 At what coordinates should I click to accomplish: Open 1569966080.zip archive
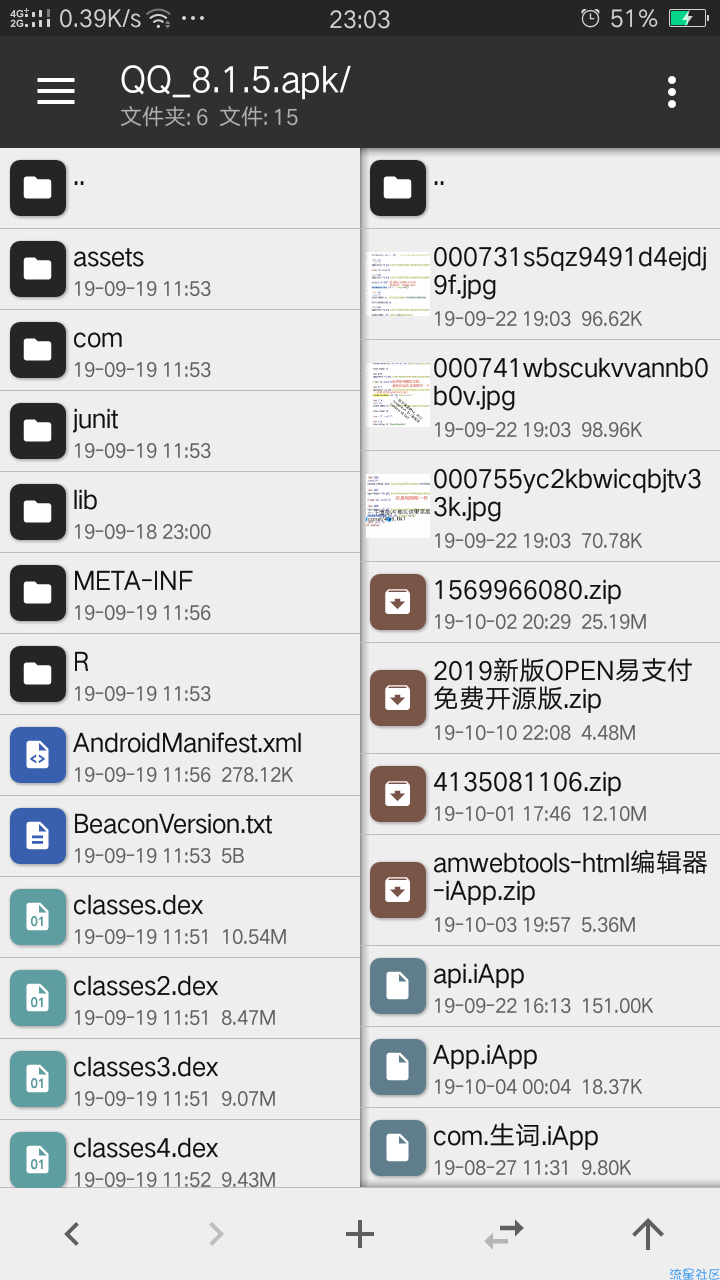click(540, 603)
